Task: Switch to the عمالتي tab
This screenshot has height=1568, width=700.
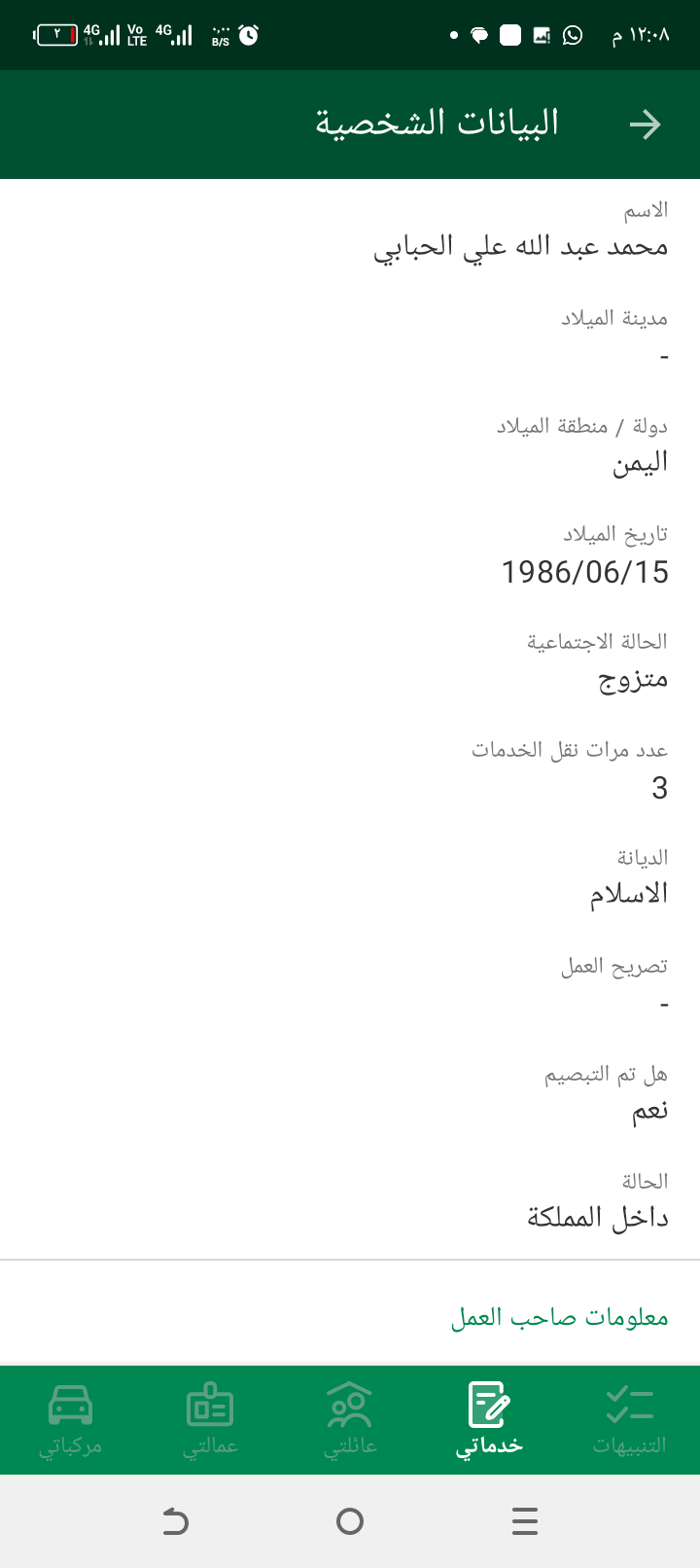Action: [x=210, y=1419]
